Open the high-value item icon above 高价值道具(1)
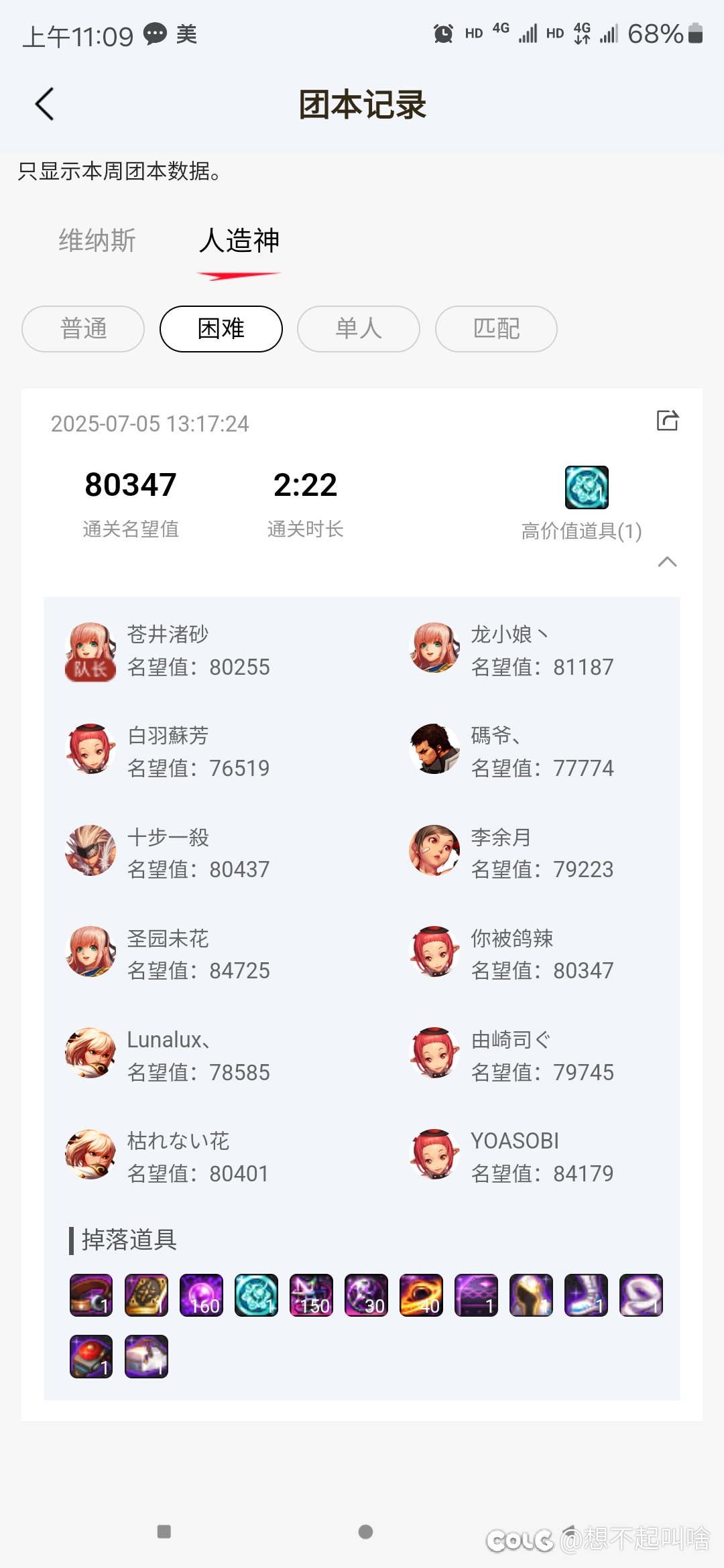The width and height of the screenshot is (724, 1568). click(587, 487)
